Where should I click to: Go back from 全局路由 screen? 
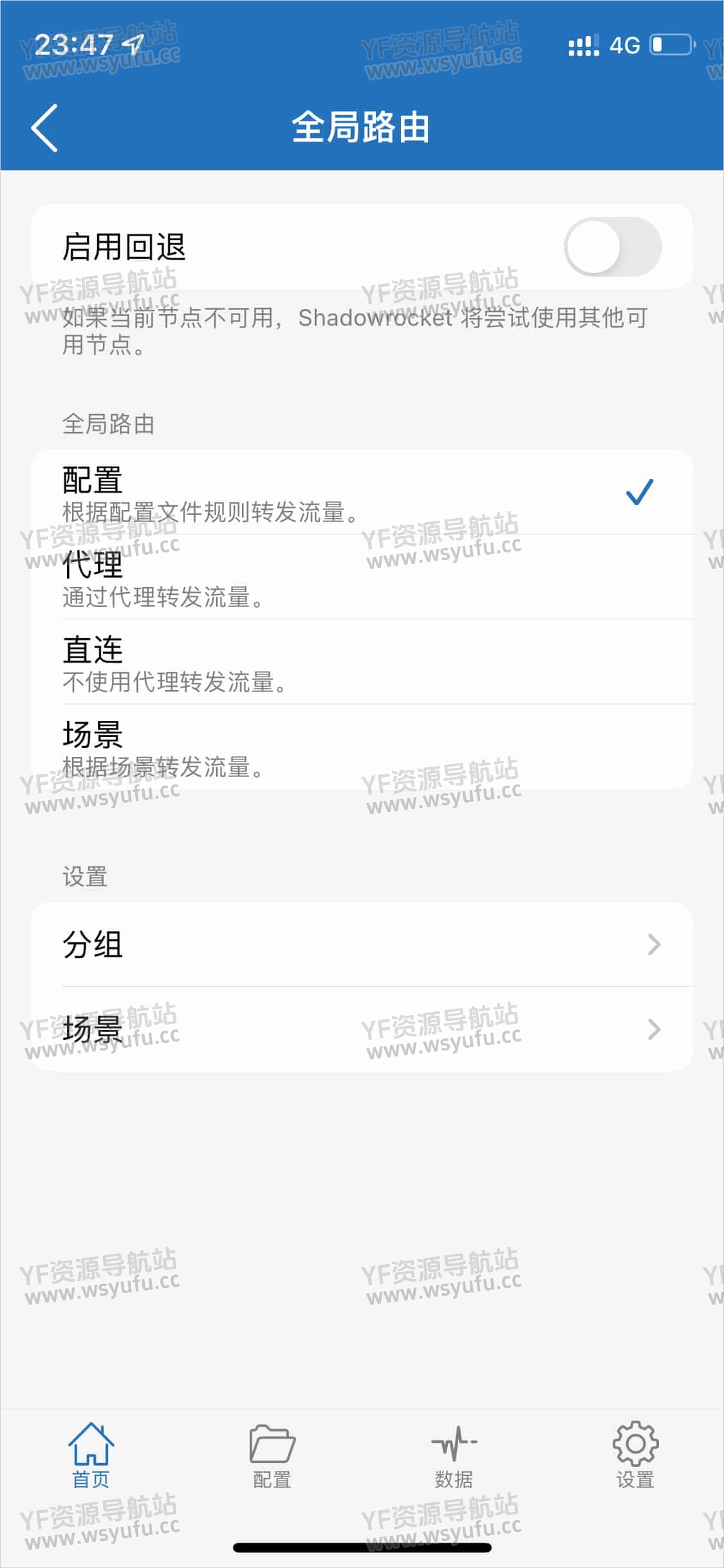click(45, 127)
